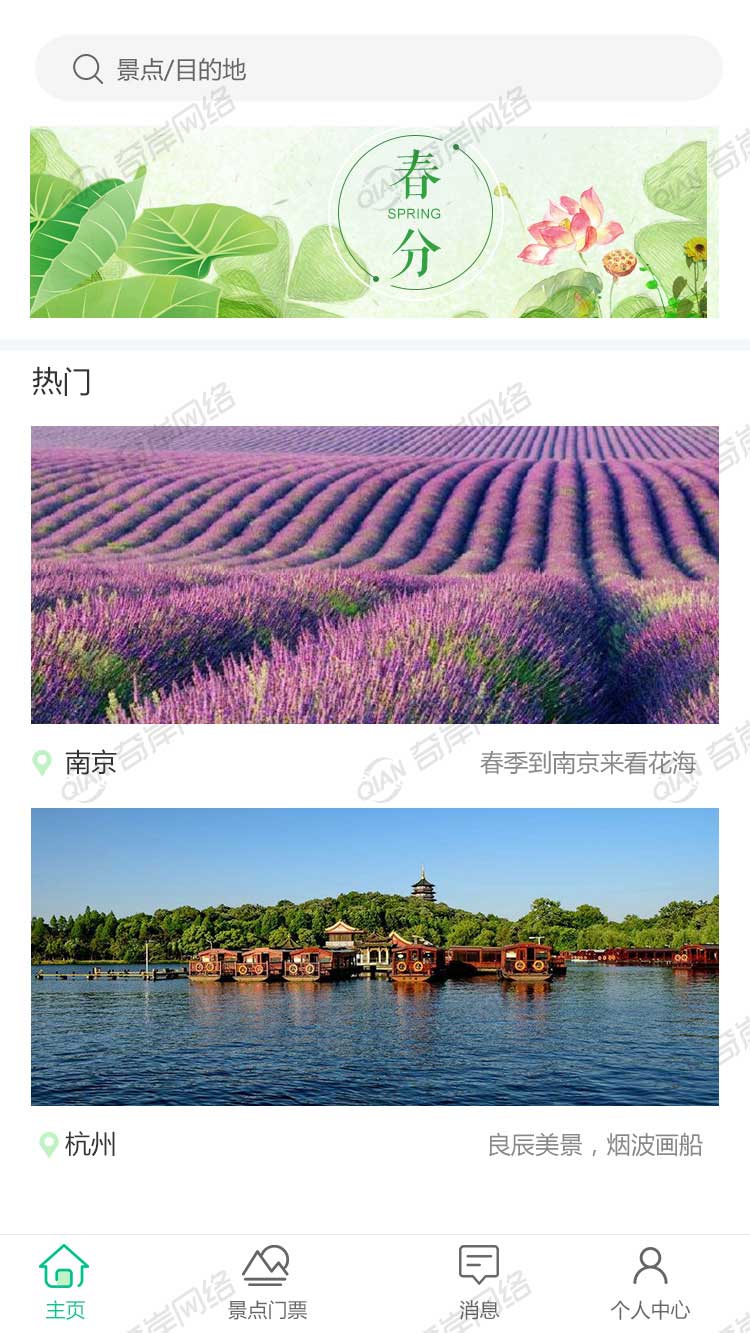
Task: Switch to the 景点门票 tab
Action: point(267,1282)
